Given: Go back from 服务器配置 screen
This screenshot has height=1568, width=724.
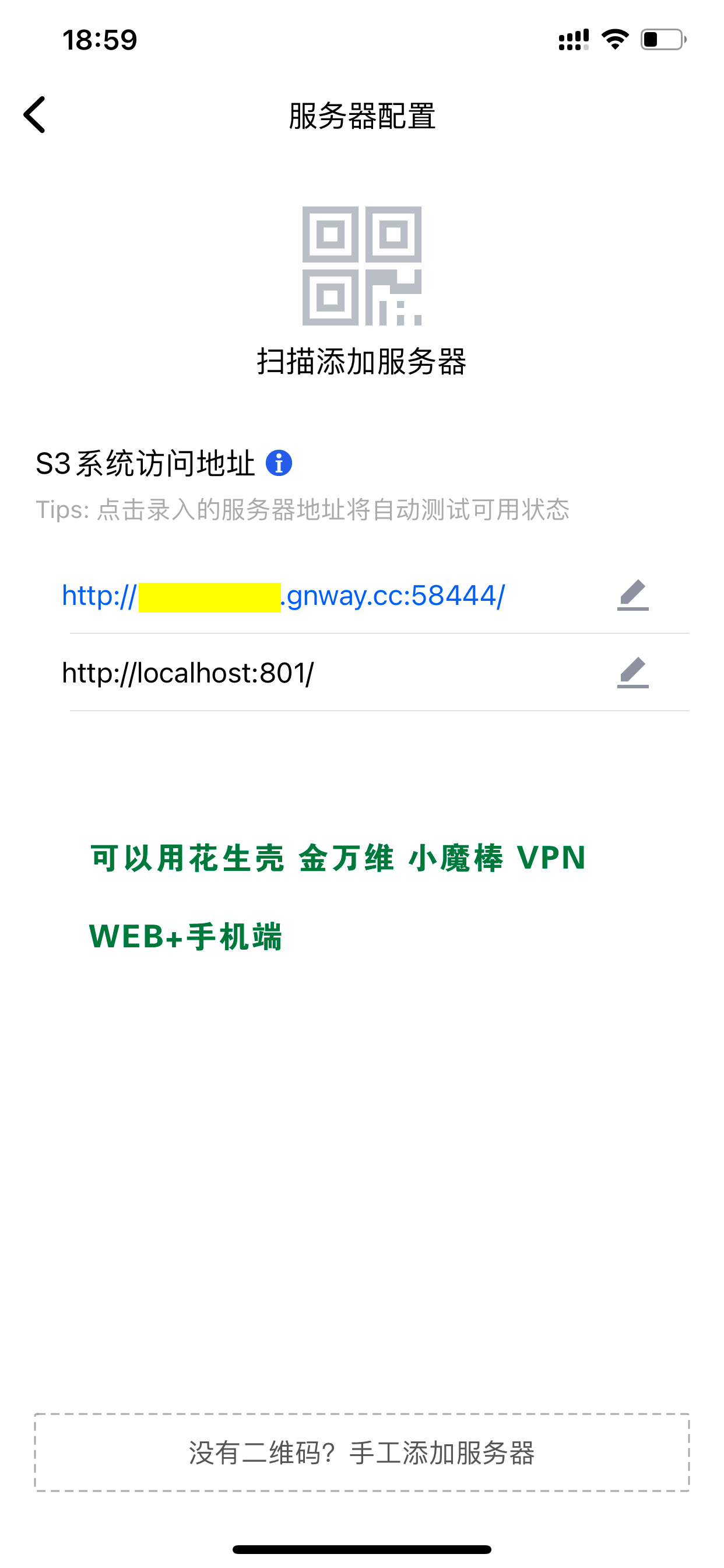Looking at the screenshot, I should click(34, 114).
